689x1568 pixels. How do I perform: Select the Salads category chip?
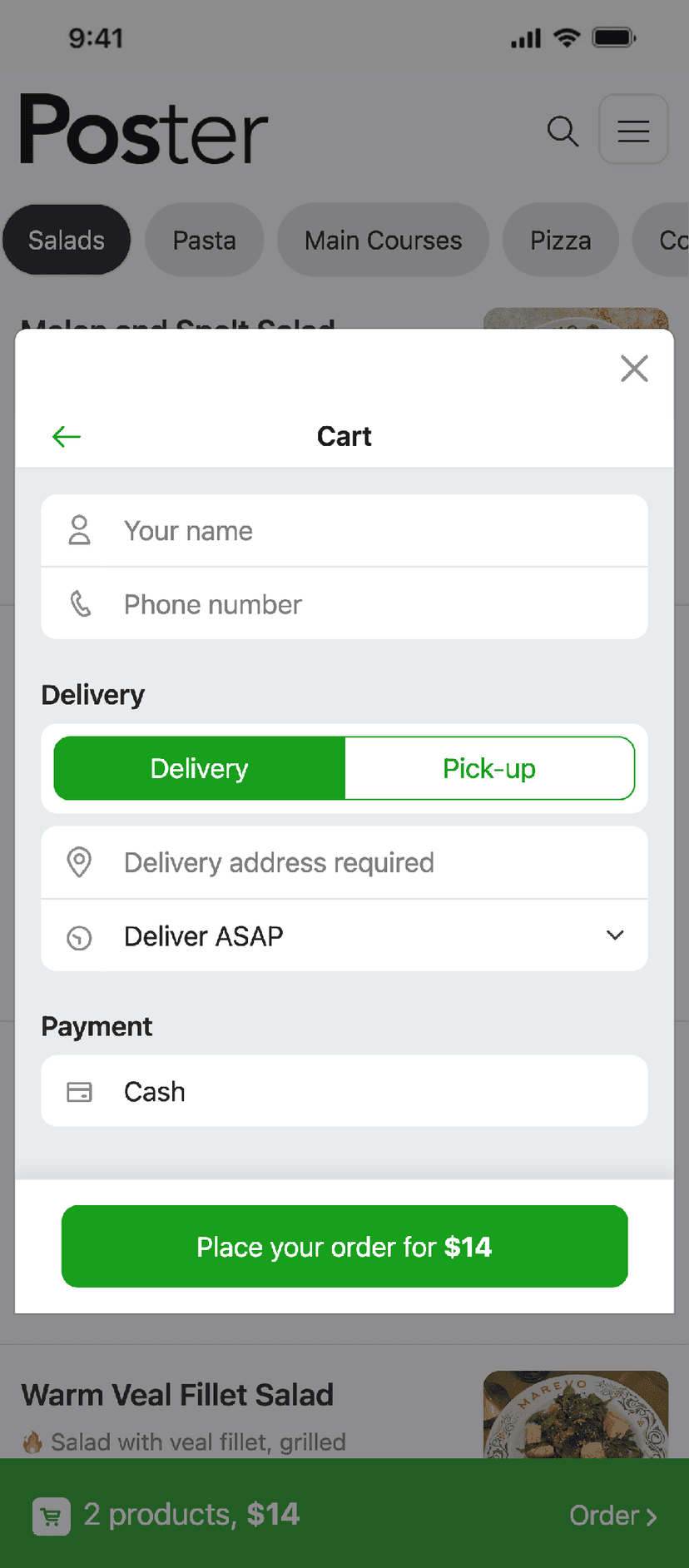67,240
